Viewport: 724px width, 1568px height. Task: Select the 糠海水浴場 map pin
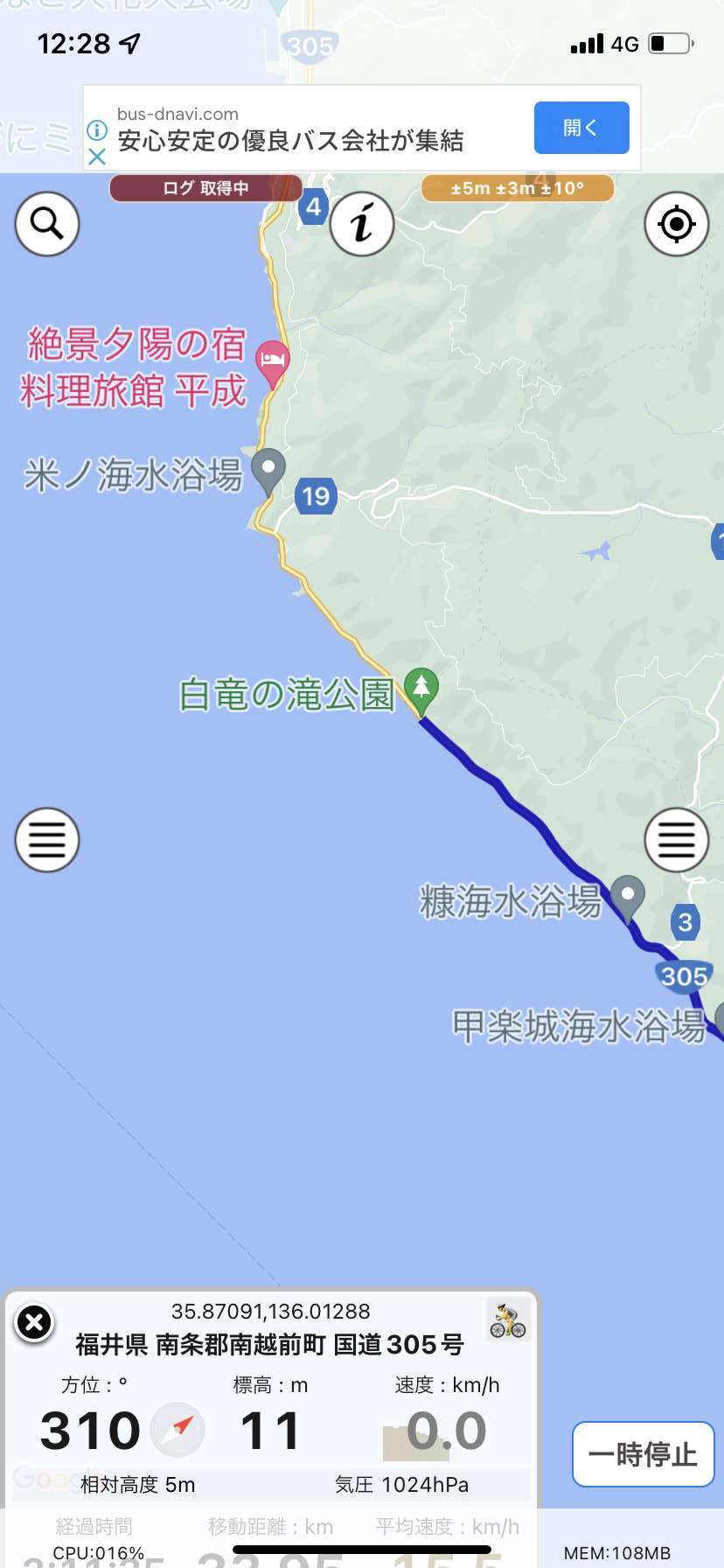pyautogui.click(x=627, y=899)
